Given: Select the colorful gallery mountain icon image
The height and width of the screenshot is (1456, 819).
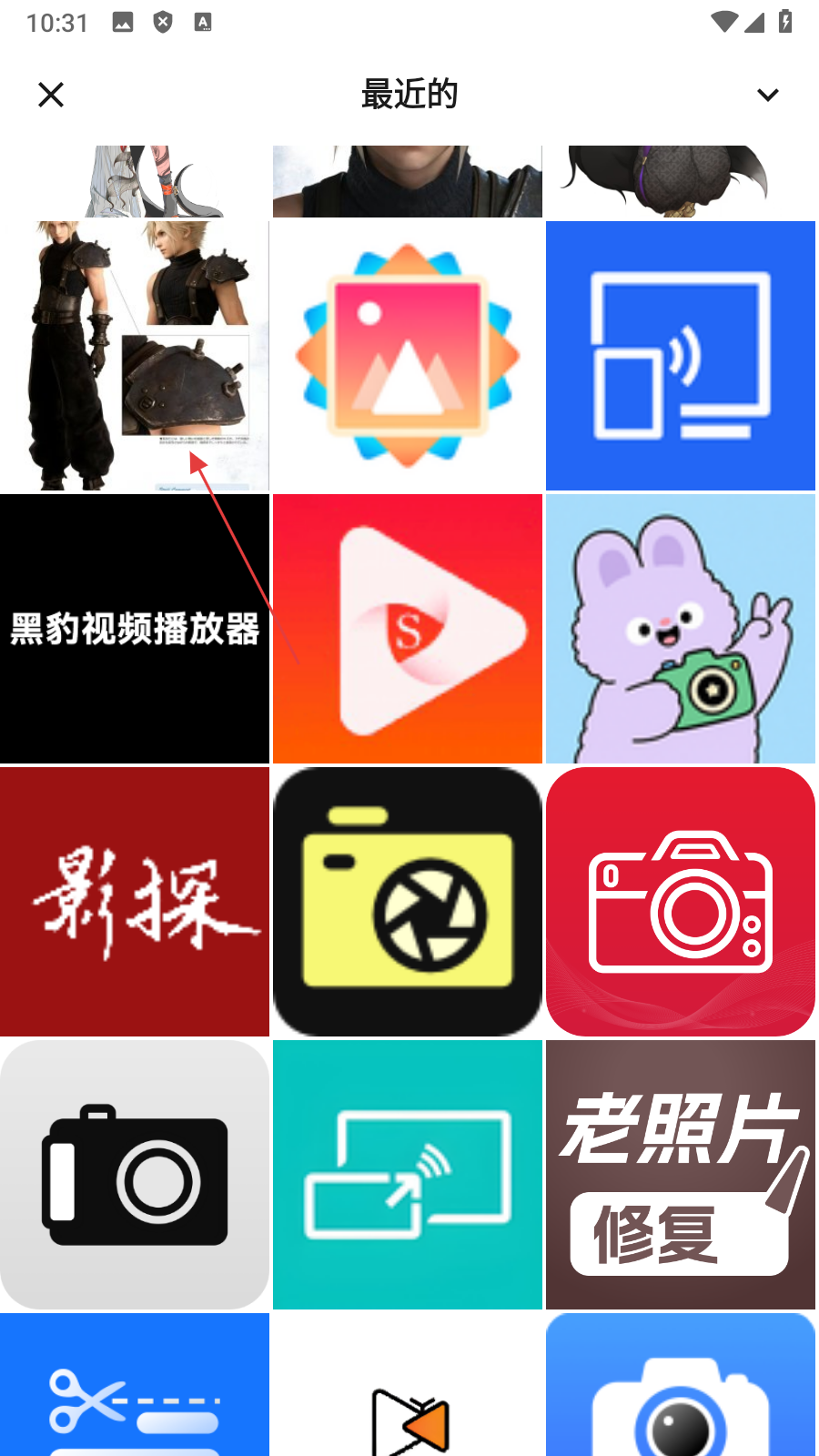Looking at the screenshot, I should (x=407, y=356).
